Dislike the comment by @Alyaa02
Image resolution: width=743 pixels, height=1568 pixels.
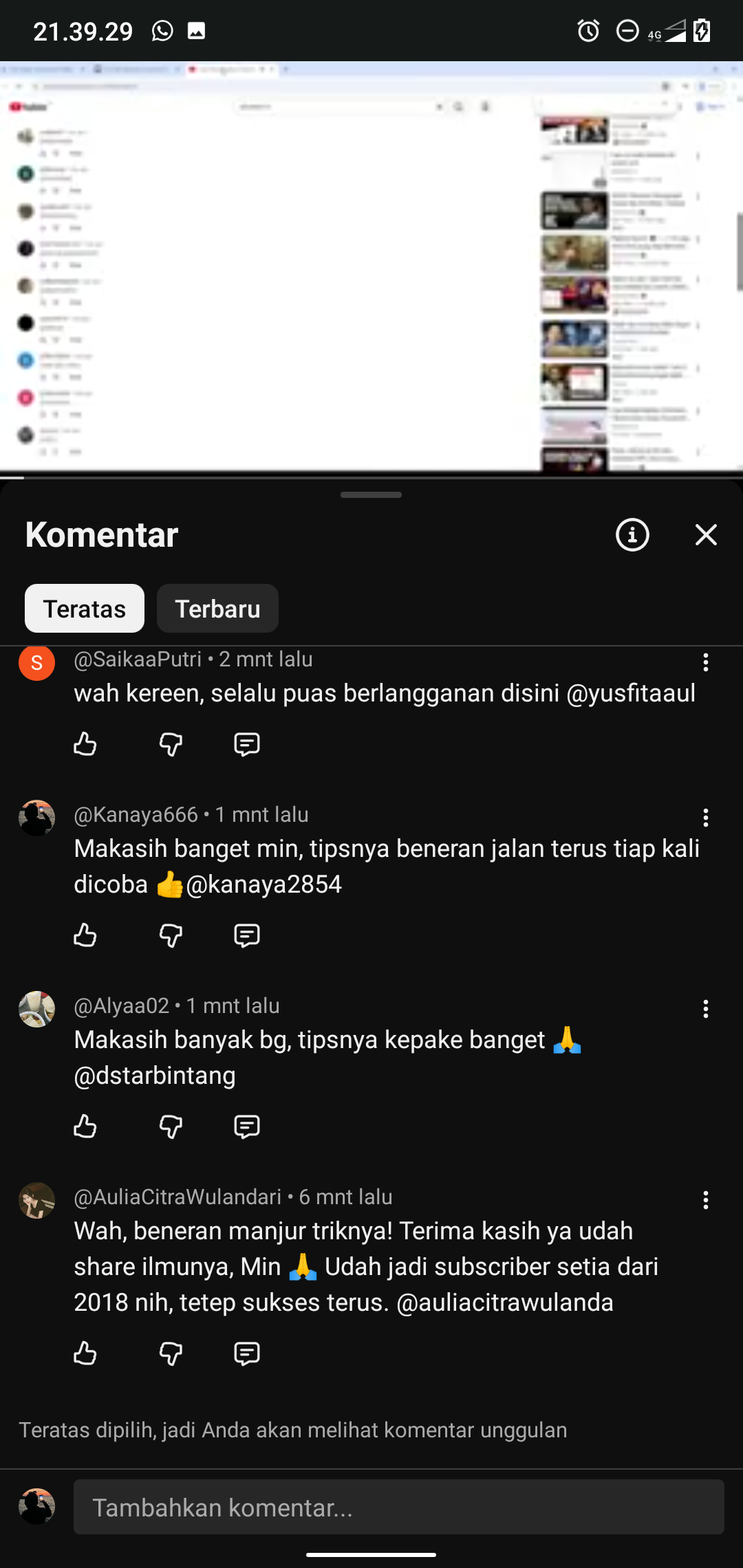[171, 1126]
